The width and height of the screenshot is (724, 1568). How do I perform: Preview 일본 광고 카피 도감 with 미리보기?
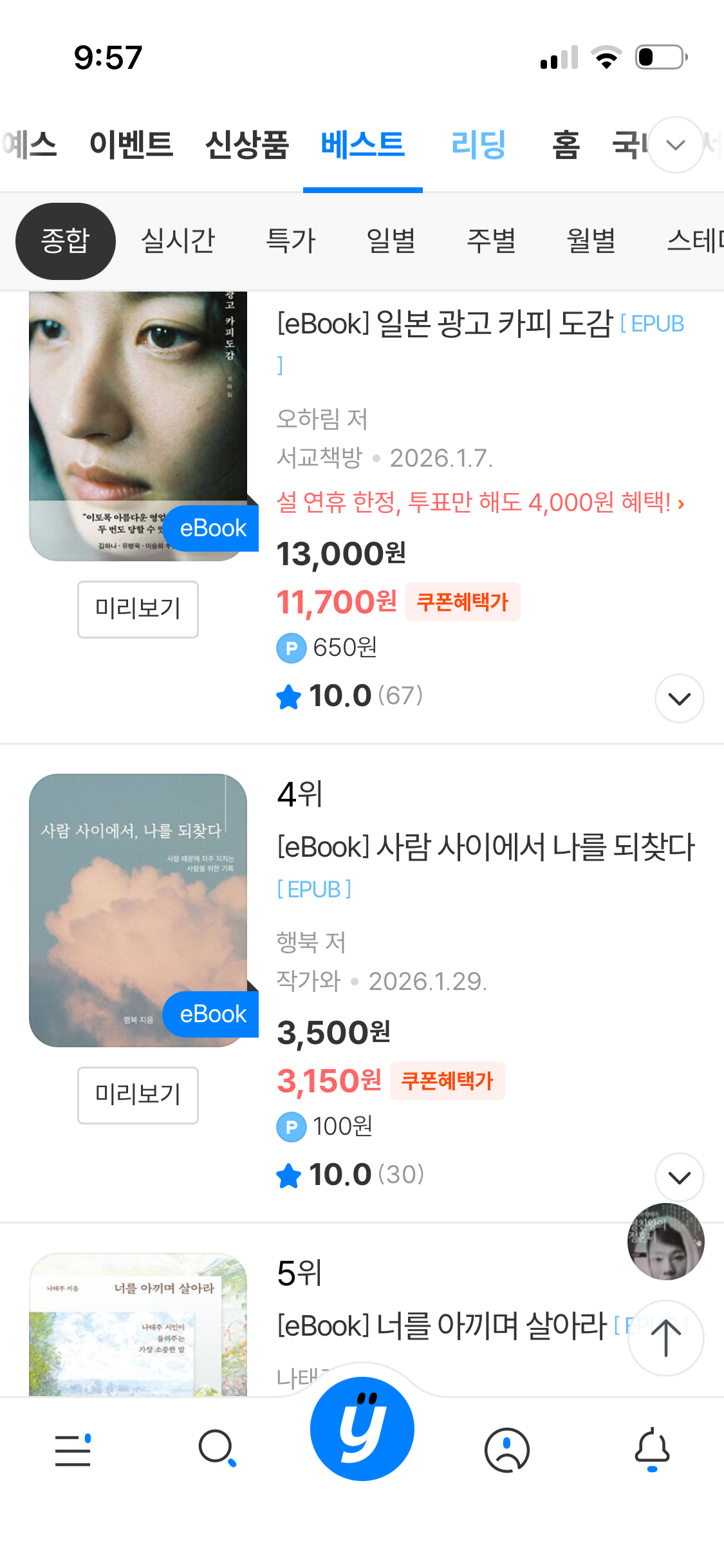click(138, 609)
